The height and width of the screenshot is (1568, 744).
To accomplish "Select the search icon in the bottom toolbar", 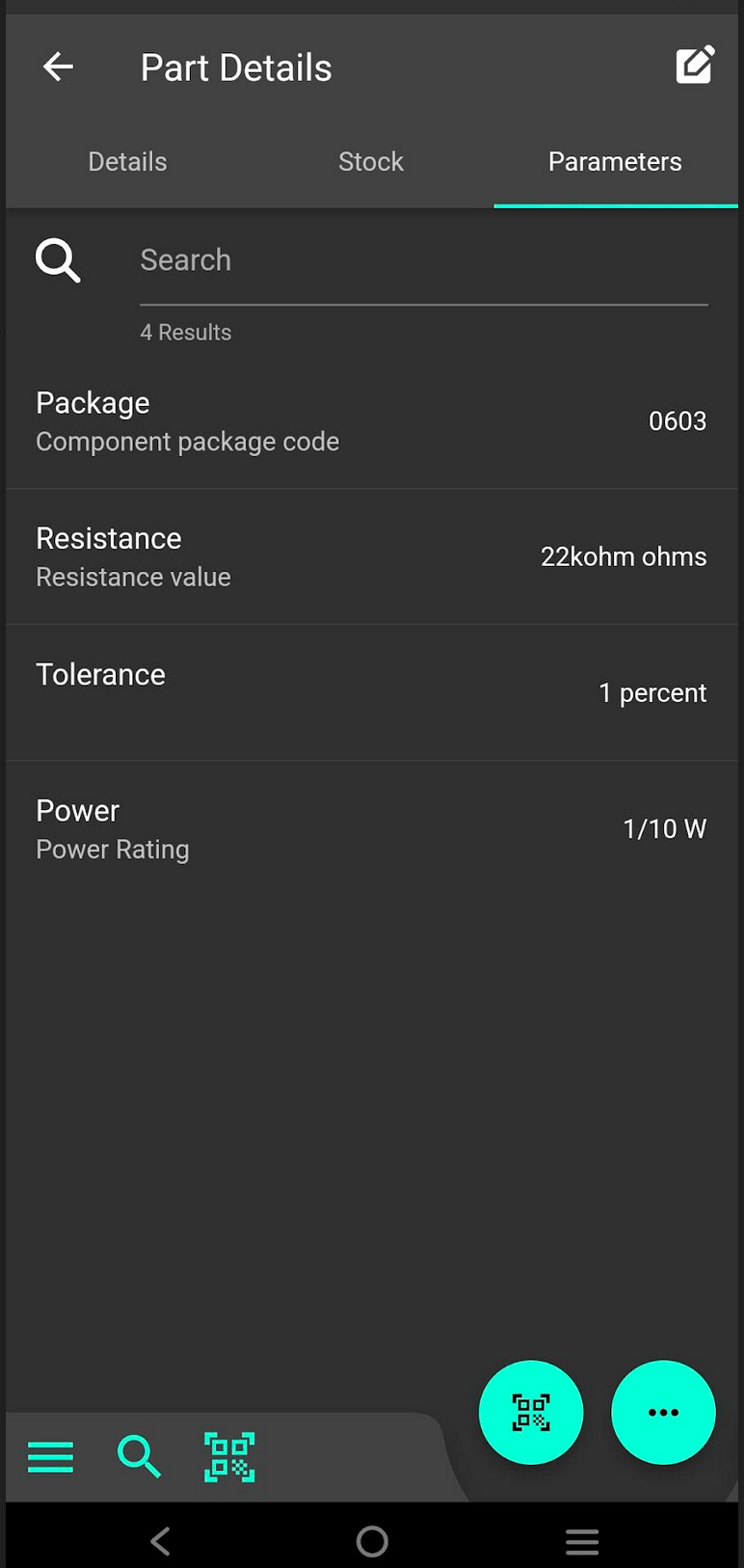I will point(139,1457).
